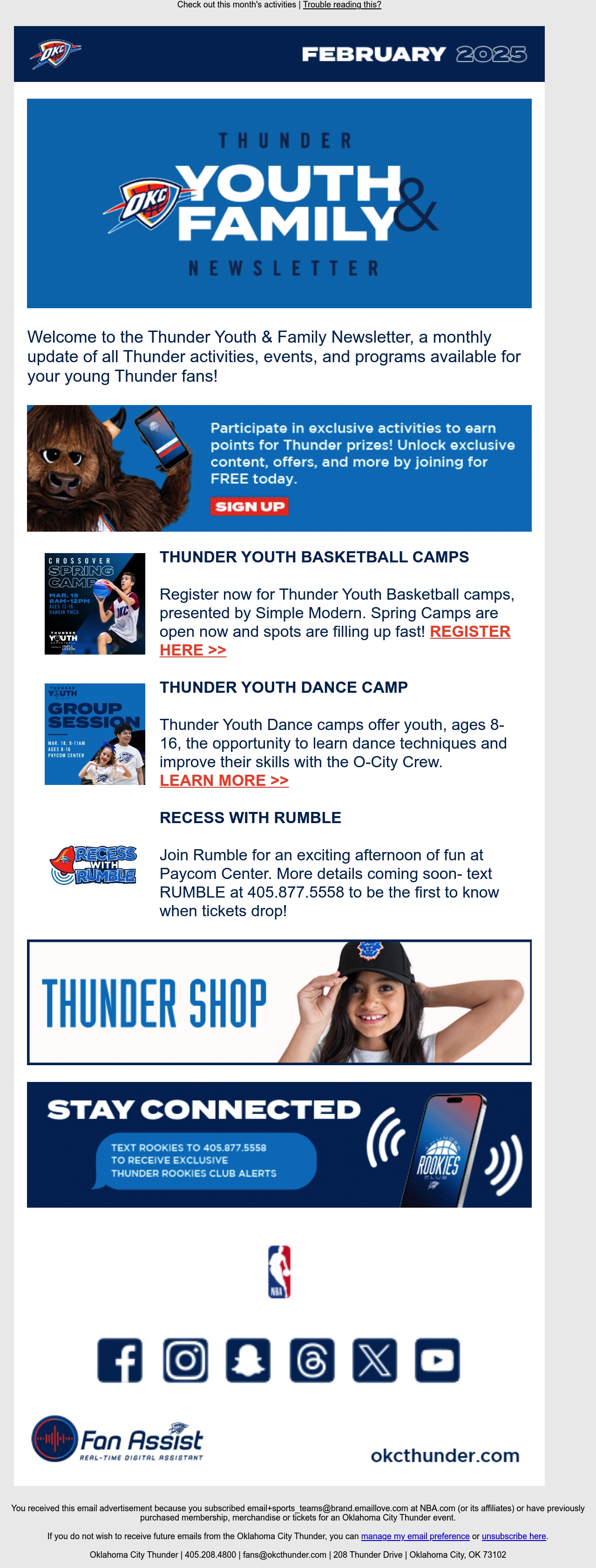Open 'manage my email preference' link
Screen dimensions: 596x1568
click(415, 1536)
